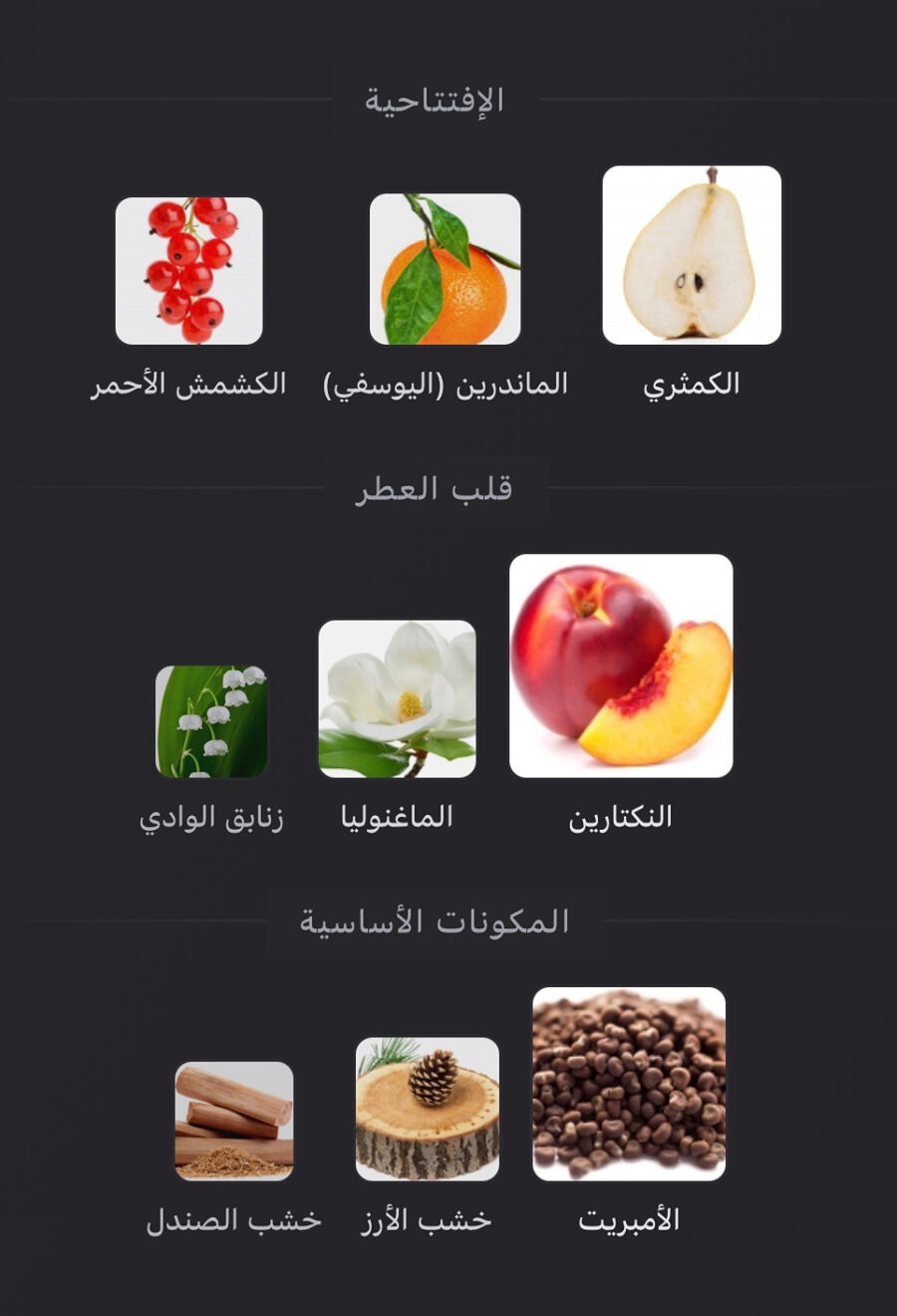Open lily of the valley (زنابق الوادي) note
The height and width of the screenshot is (1316, 897).
pos(211,721)
